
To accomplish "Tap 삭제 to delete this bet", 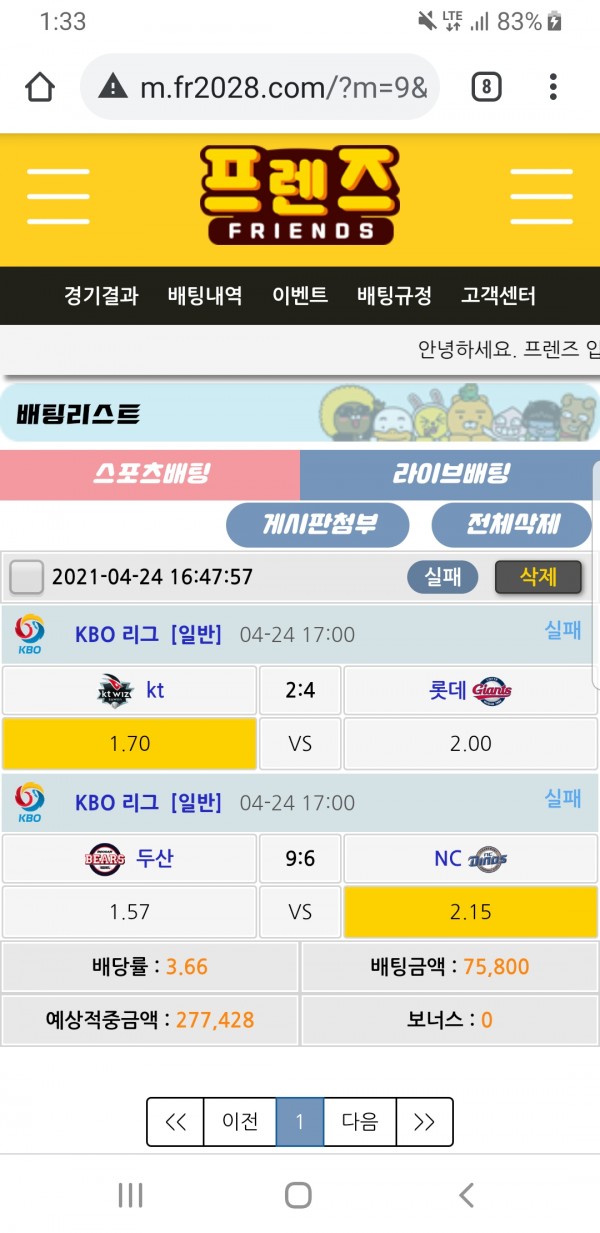I will (538, 577).
